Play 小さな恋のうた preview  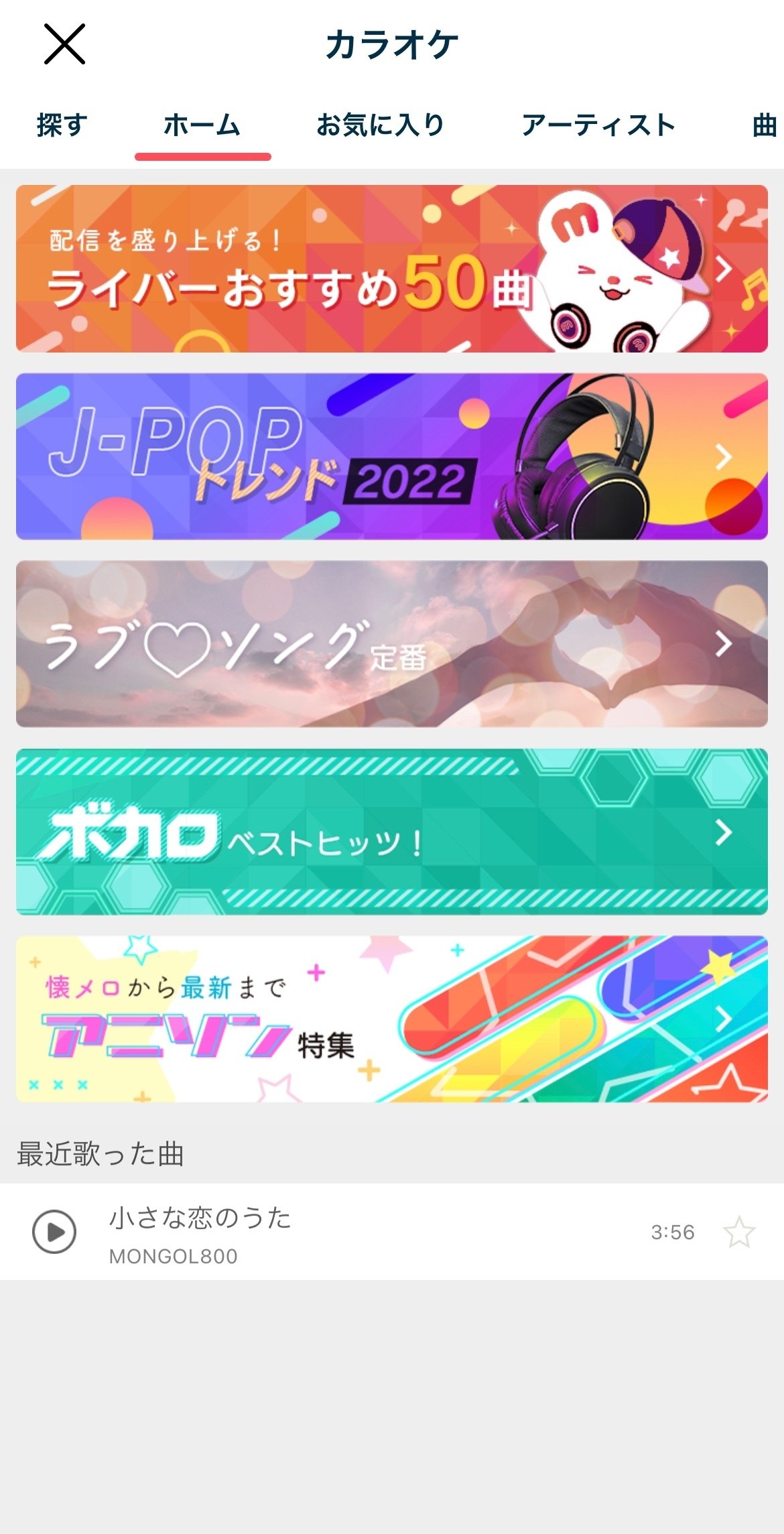click(54, 1232)
